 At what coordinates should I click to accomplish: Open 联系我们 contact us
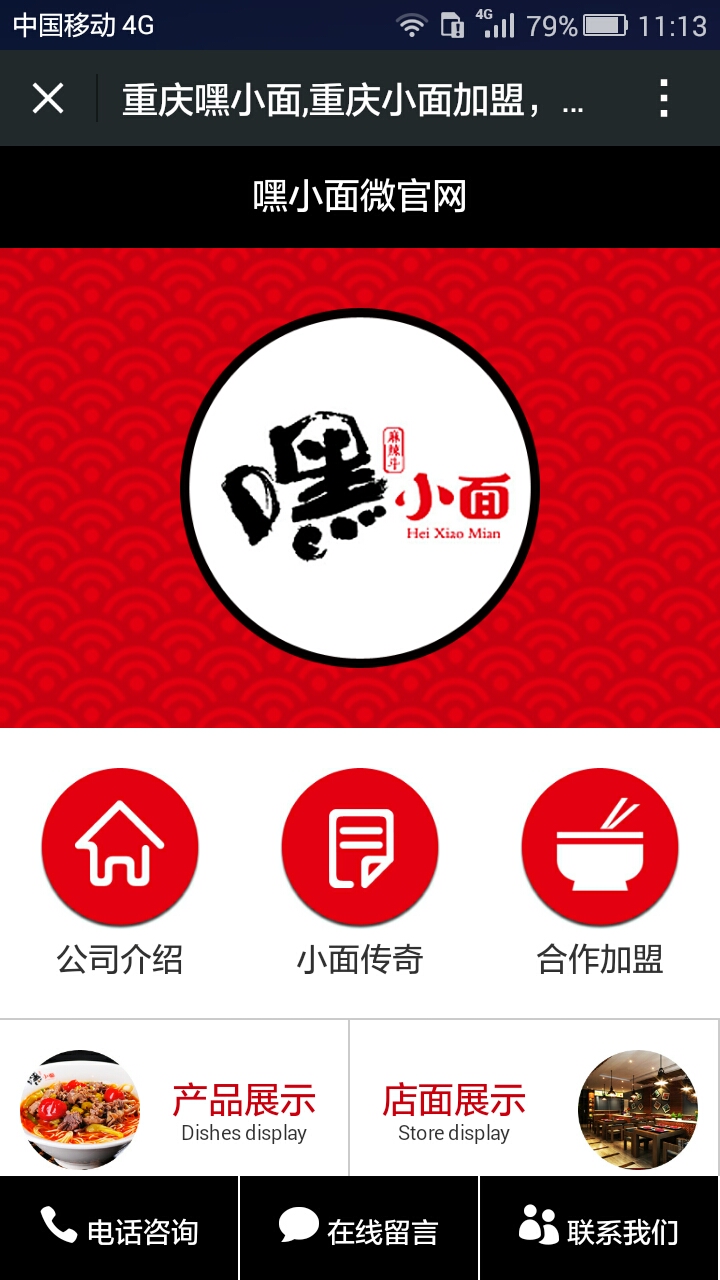click(x=600, y=1230)
